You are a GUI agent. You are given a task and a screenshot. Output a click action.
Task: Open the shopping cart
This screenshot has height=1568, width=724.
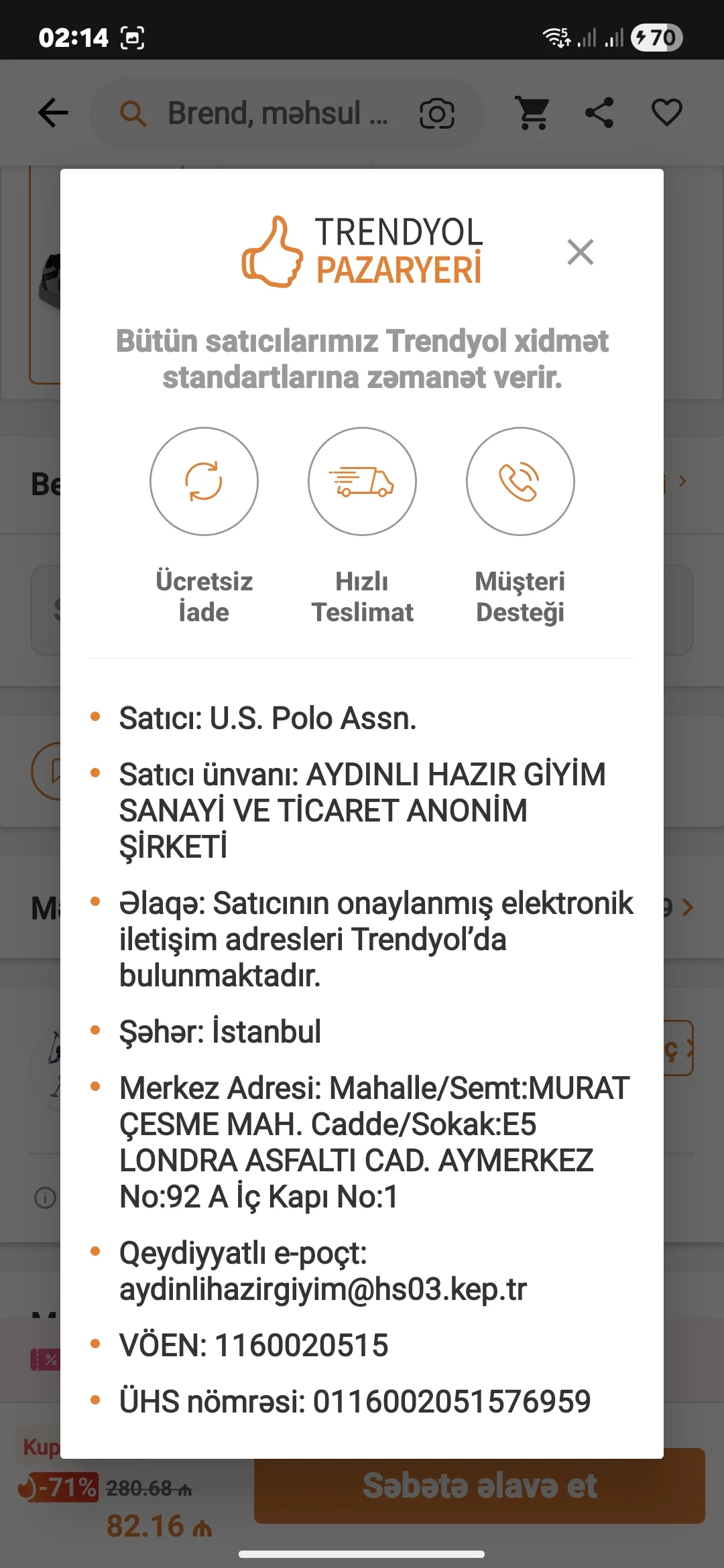[531, 113]
